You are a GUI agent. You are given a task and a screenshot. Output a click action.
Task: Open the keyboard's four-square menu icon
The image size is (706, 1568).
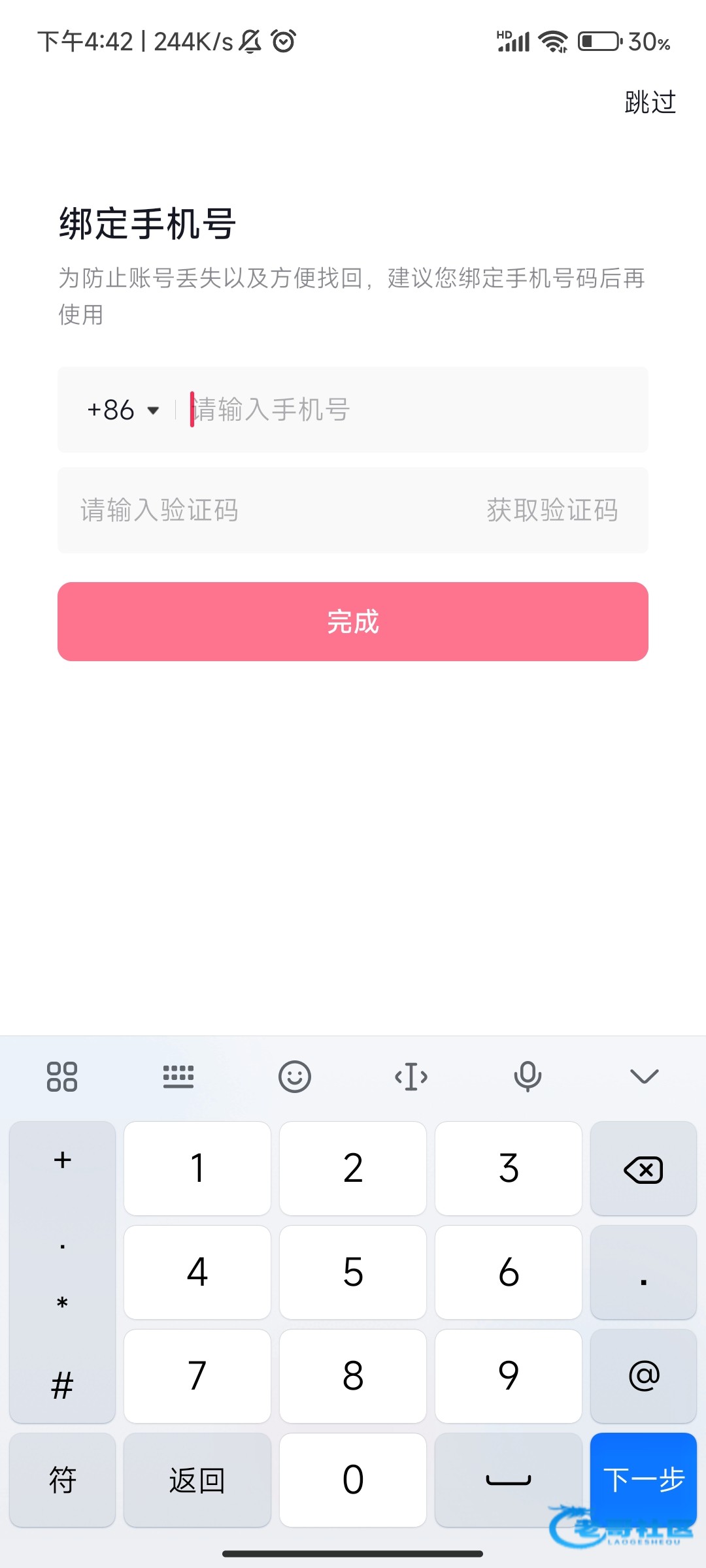pyautogui.click(x=62, y=1076)
